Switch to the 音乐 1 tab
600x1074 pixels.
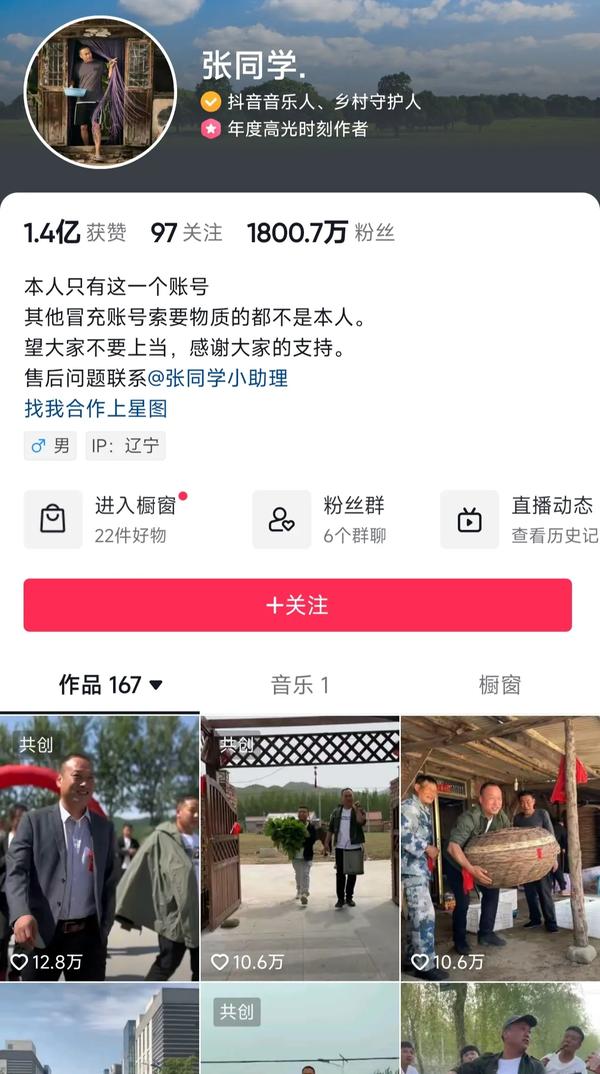pyautogui.click(x=299, y=685)
